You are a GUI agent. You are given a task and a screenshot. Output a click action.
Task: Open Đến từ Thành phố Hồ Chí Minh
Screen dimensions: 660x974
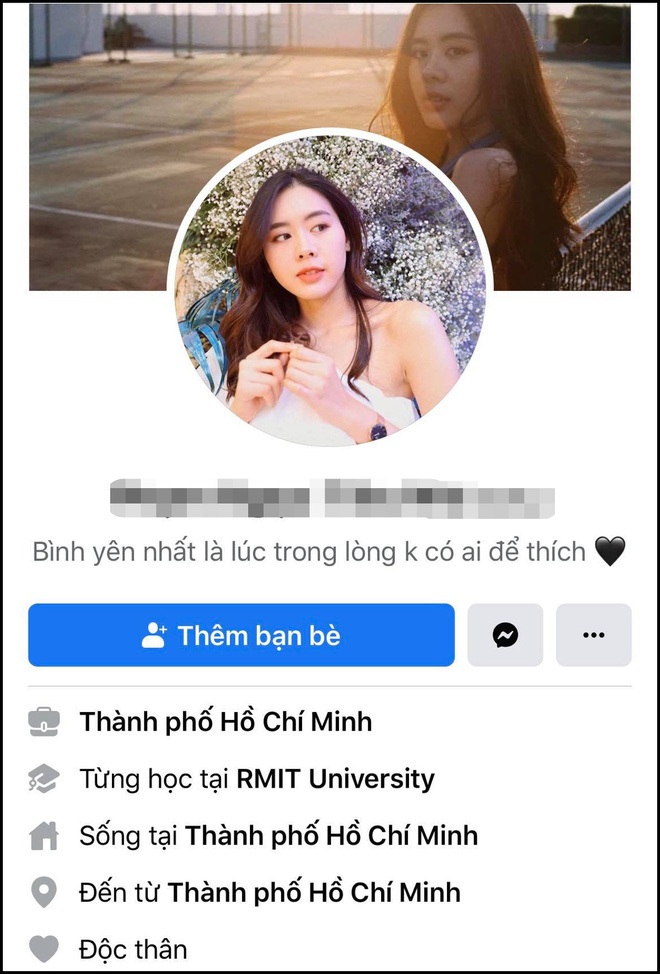click(314, 891)
